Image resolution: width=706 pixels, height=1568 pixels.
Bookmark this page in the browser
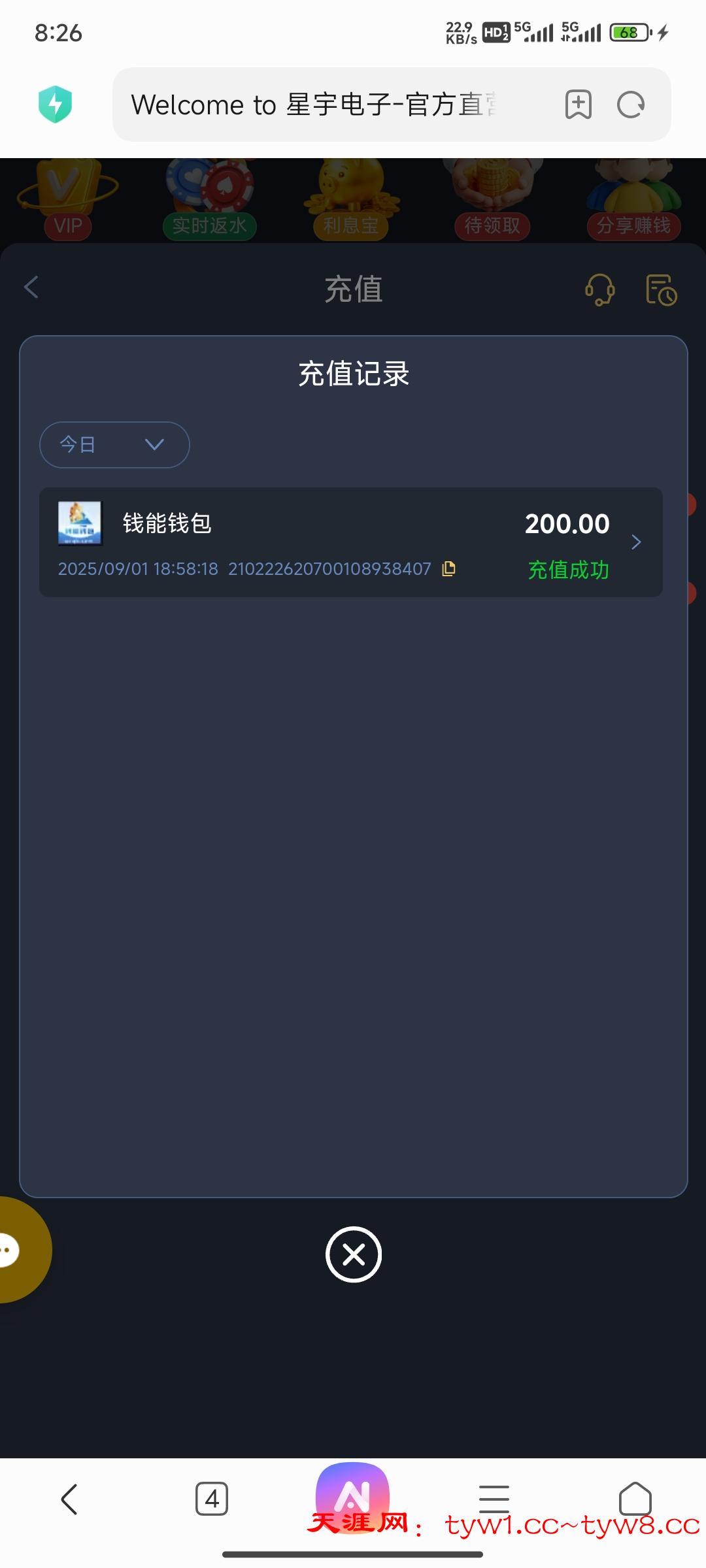[578, 105]
